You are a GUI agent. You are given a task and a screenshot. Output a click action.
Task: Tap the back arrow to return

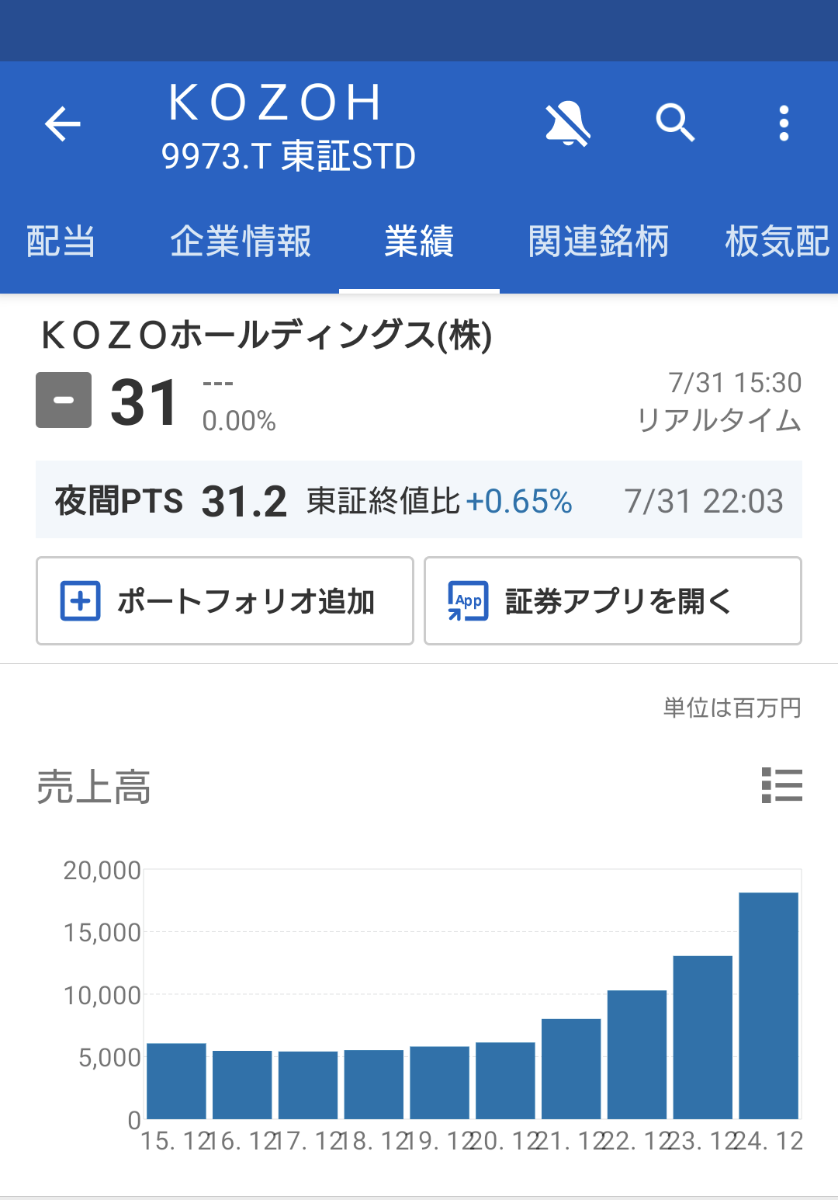[63, 123]
